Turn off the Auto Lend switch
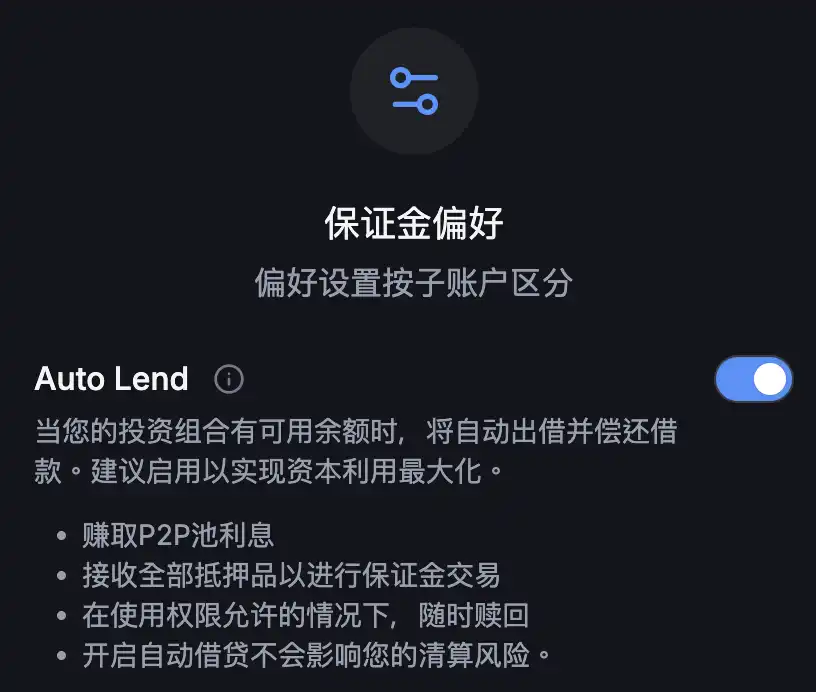The image size is (816, 692). click(x=753, y=379)
